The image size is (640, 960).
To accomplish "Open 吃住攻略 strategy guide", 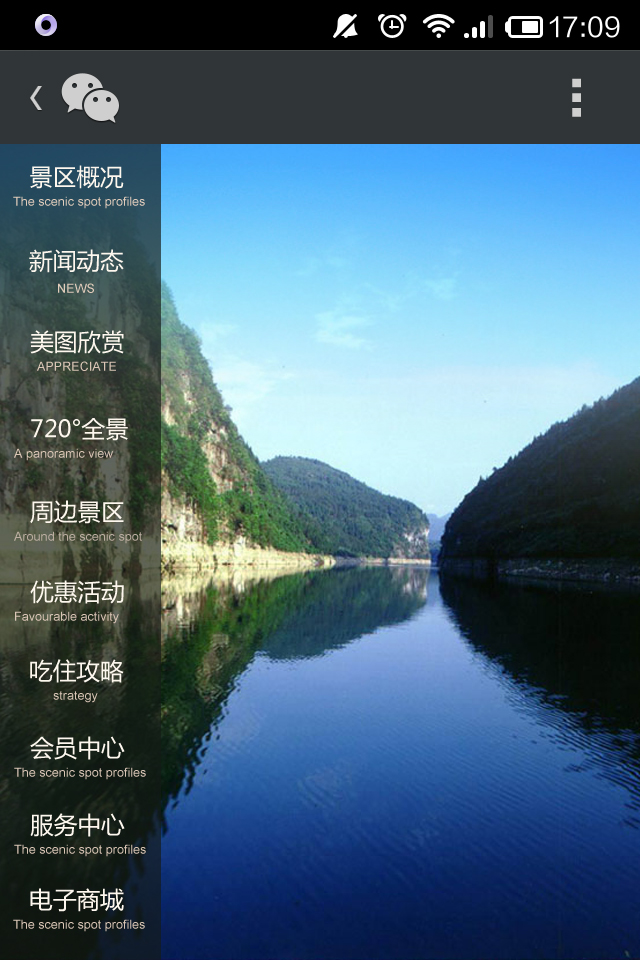I will click(77, 678).
